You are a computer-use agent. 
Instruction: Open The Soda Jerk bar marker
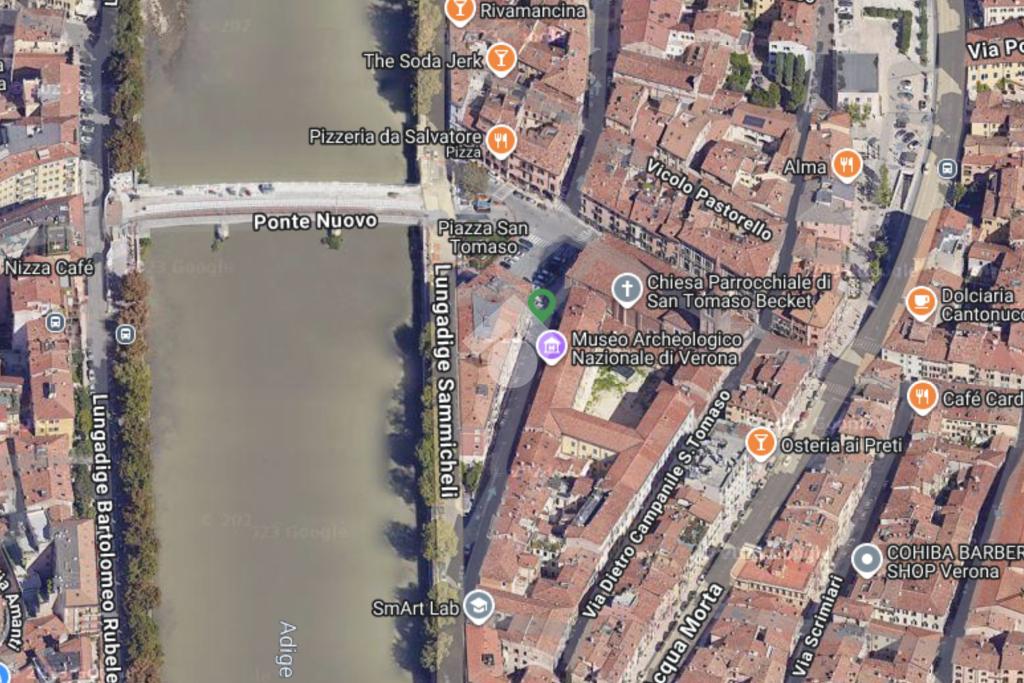500,59
